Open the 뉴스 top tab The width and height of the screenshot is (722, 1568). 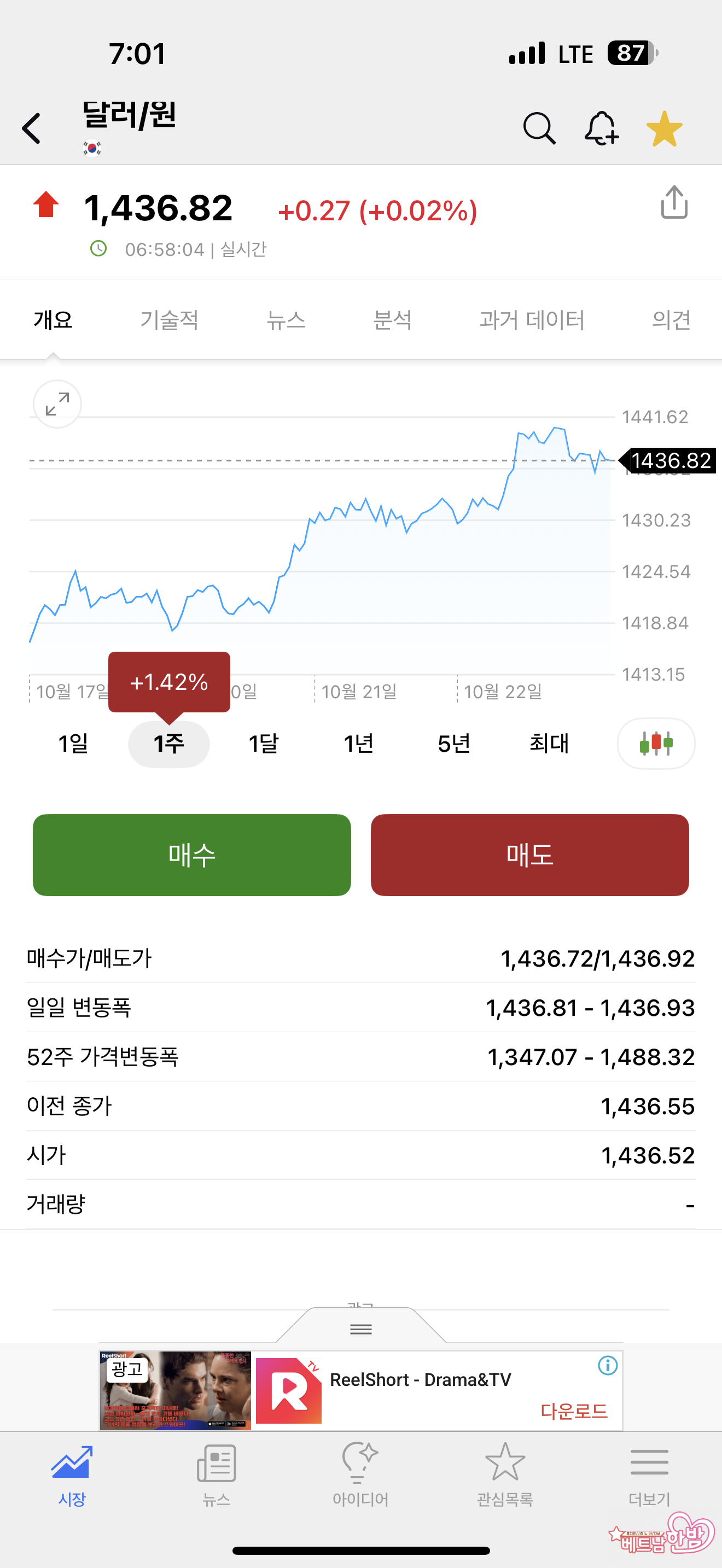click(286, 320)
